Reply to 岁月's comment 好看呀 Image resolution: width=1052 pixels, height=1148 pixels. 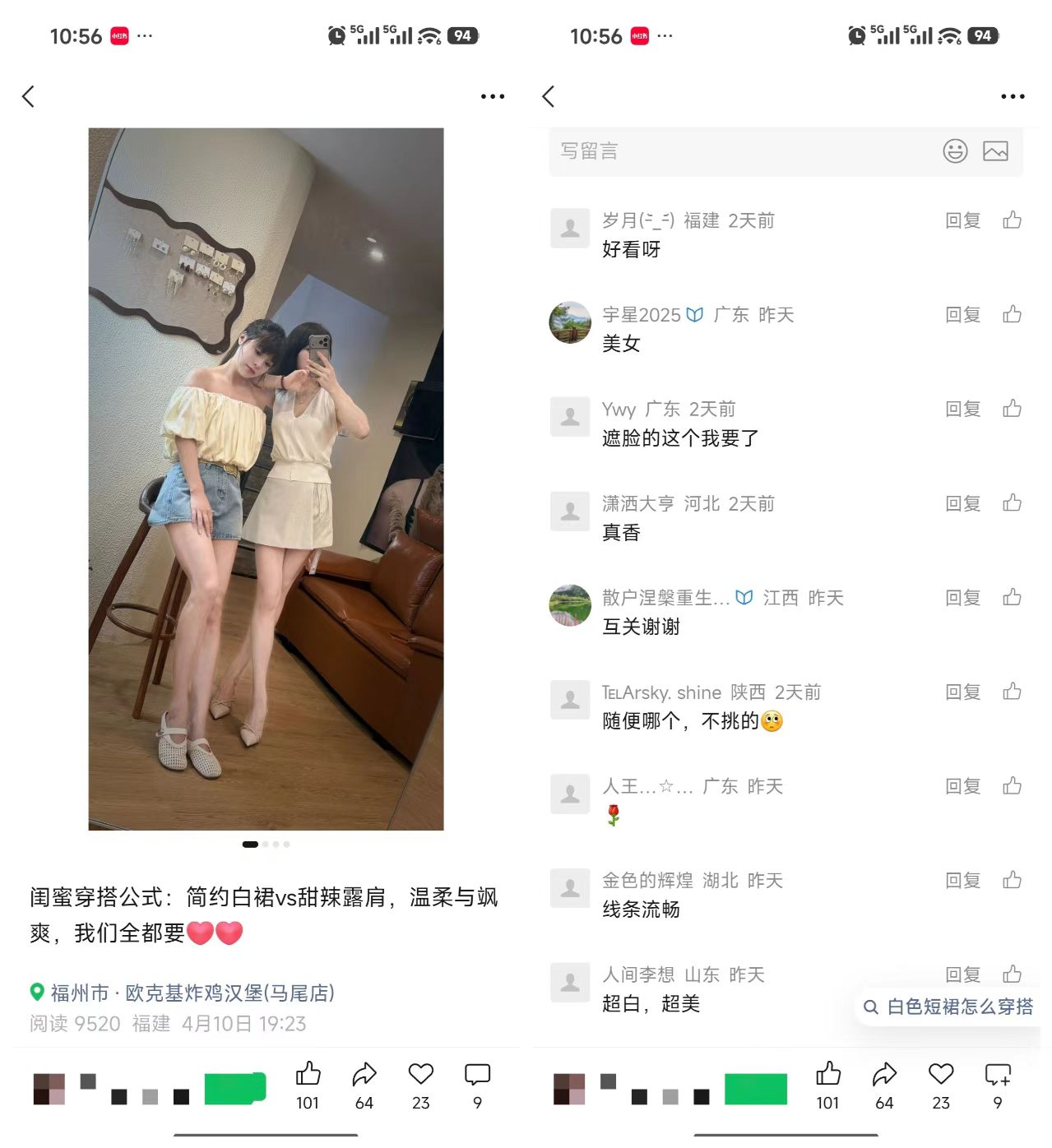[x=962, y=220]
